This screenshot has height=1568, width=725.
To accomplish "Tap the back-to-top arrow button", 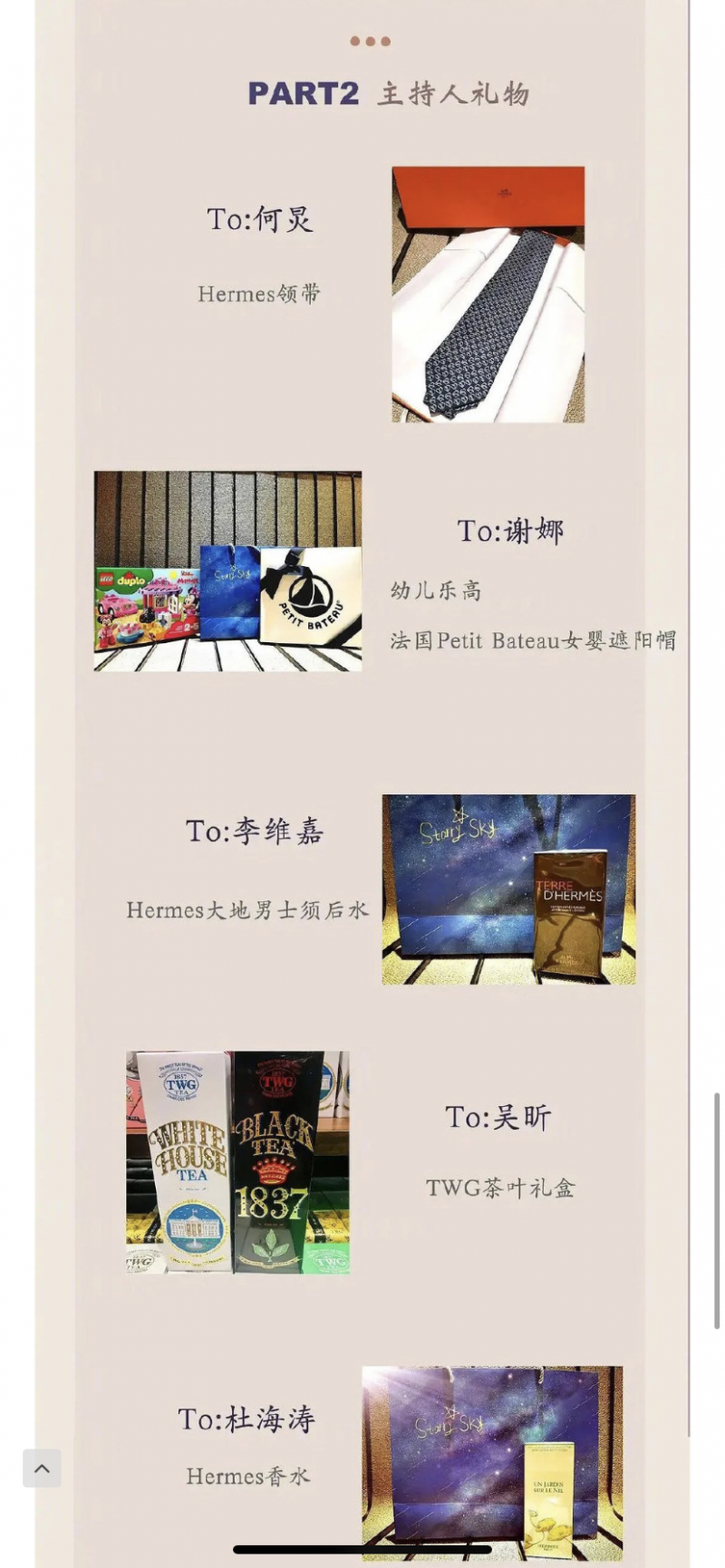I will tap(42, 1468).
